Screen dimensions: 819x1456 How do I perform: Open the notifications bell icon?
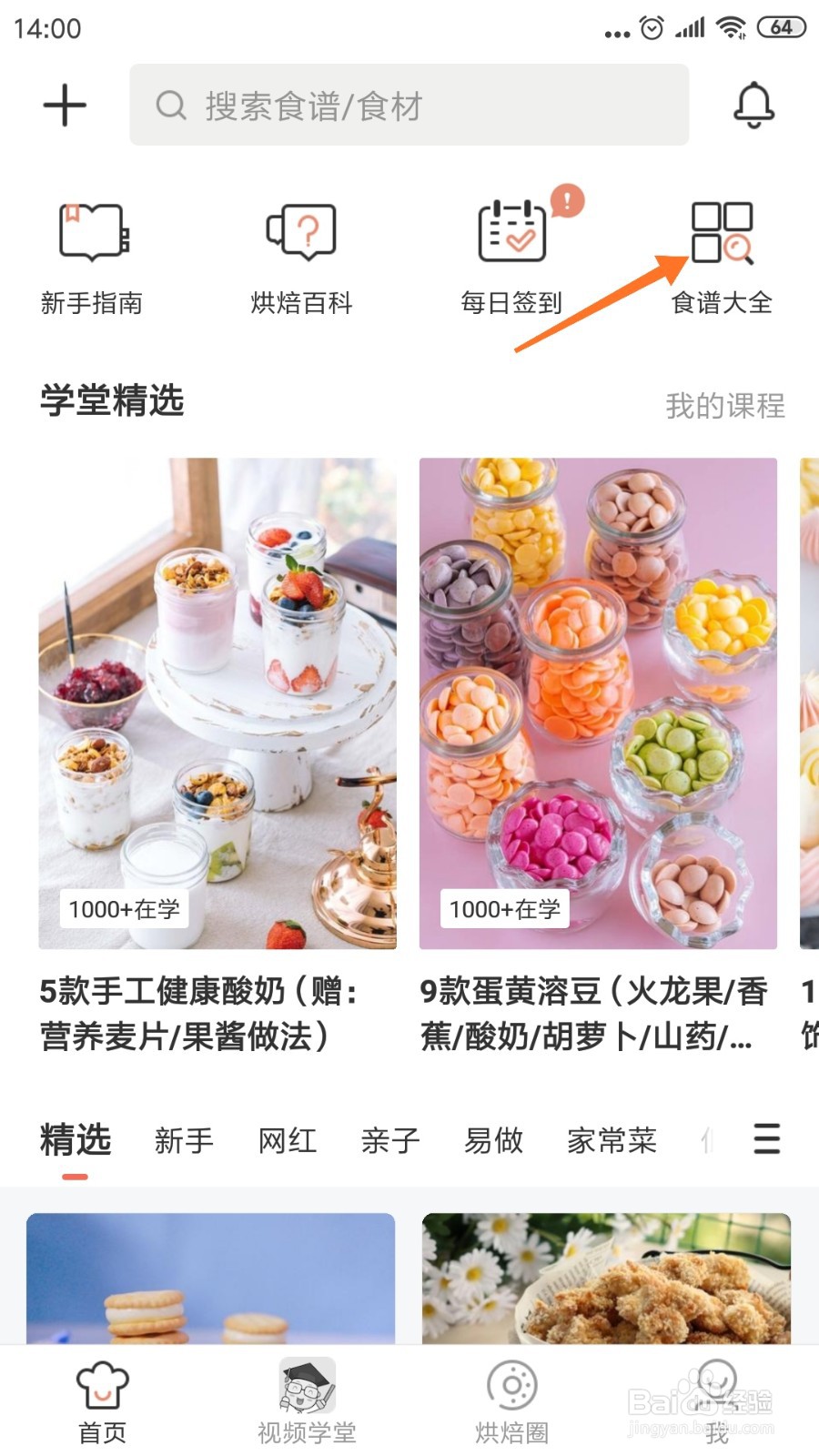tap(754, 106)
